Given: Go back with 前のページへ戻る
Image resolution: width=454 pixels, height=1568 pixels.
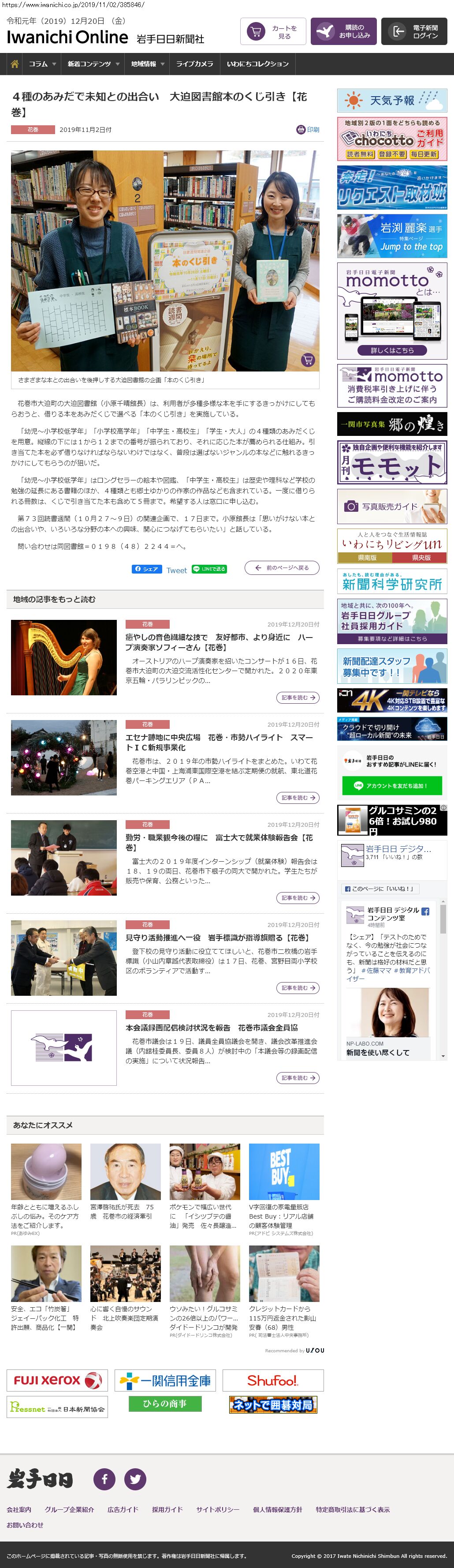Looking at the screenshot, I should 281,568.
